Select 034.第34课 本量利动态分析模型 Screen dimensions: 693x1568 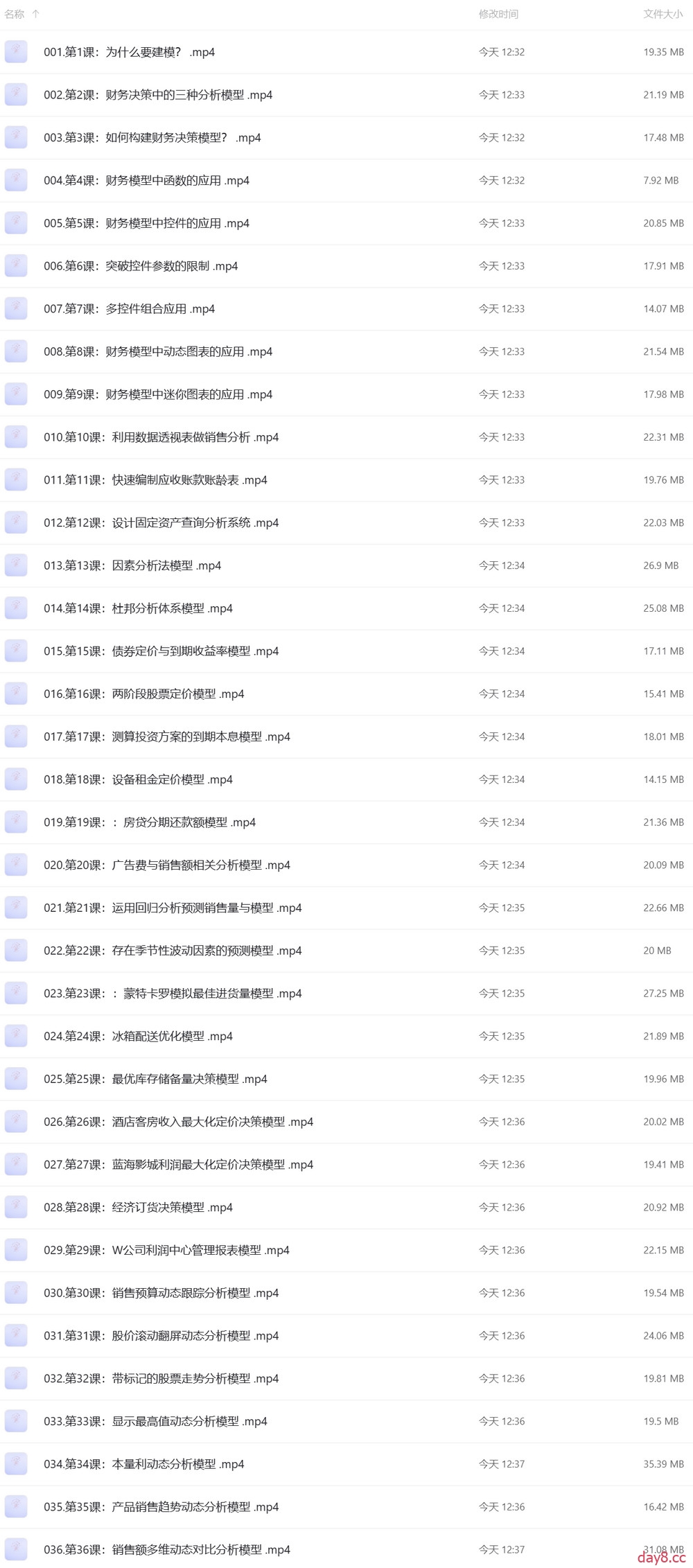point(143,1464)
